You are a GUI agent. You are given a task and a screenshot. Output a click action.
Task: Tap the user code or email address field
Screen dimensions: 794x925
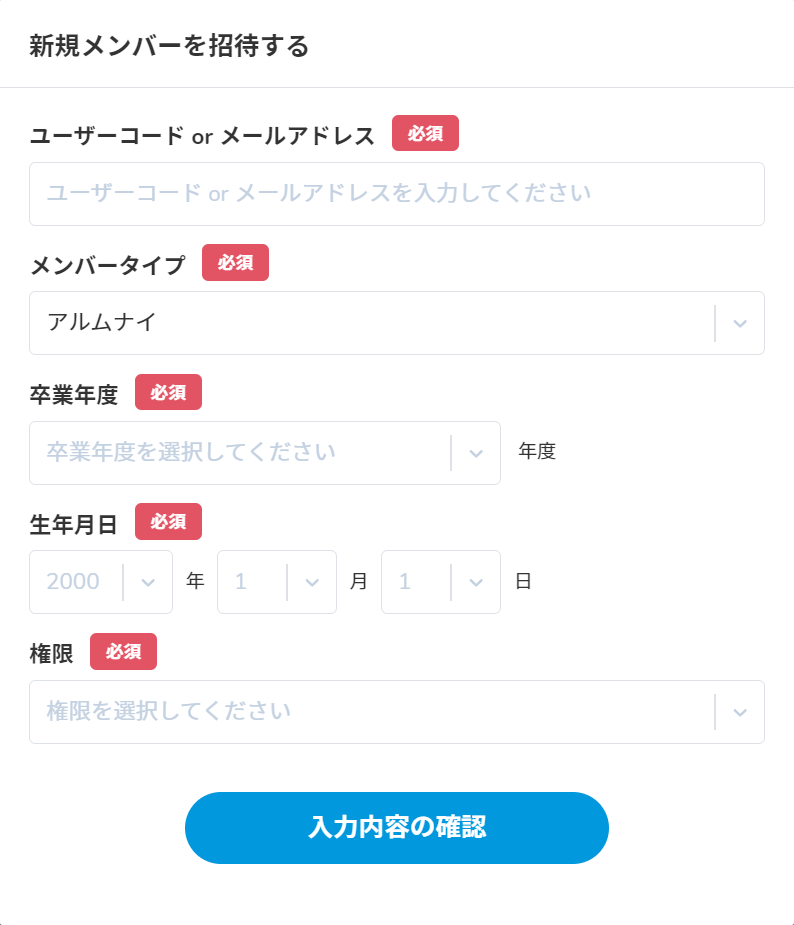pyautogui.click(x=396, y=194)
